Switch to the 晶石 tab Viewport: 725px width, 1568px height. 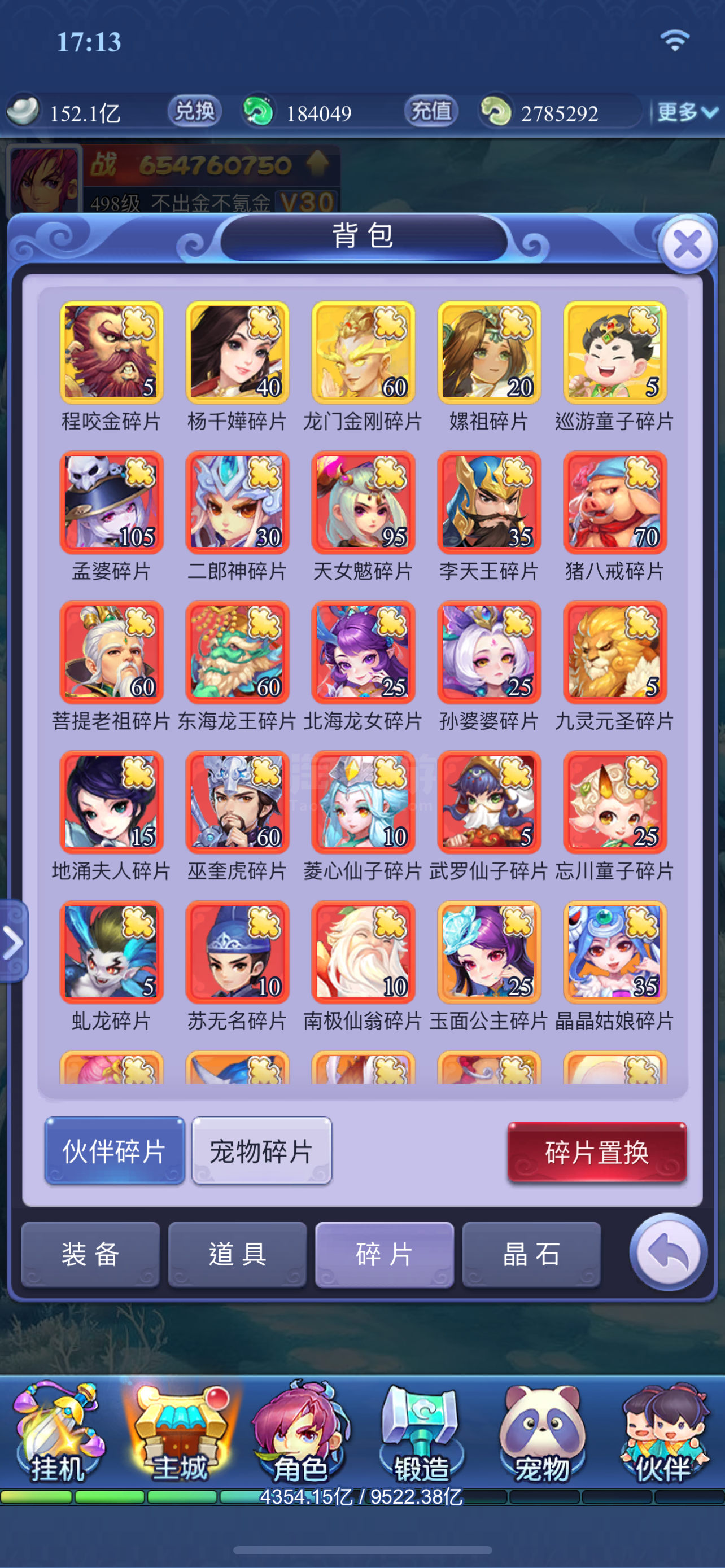[x=531, y=1254]
